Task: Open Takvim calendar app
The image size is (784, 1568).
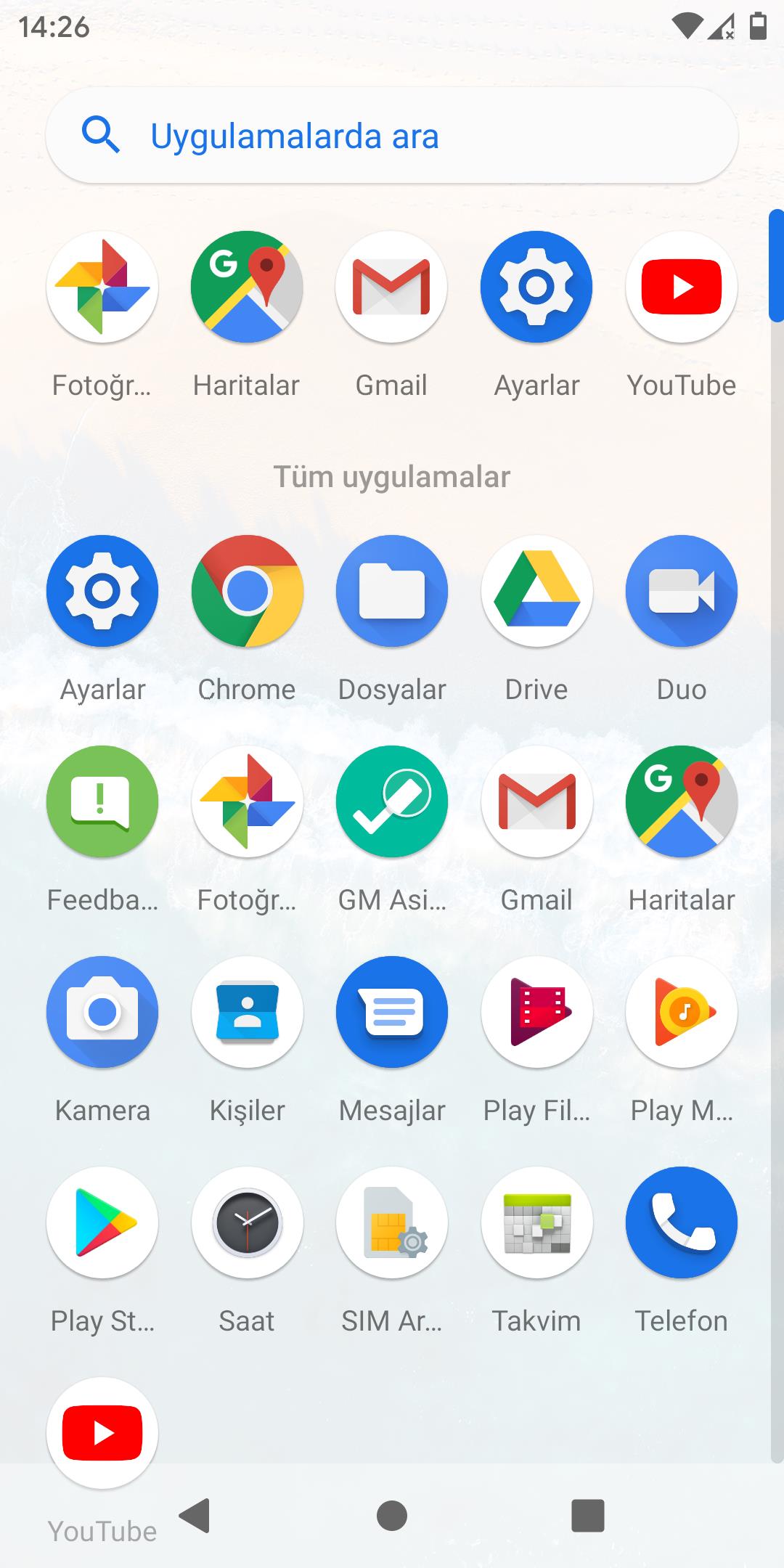Action: [536, 1222]
